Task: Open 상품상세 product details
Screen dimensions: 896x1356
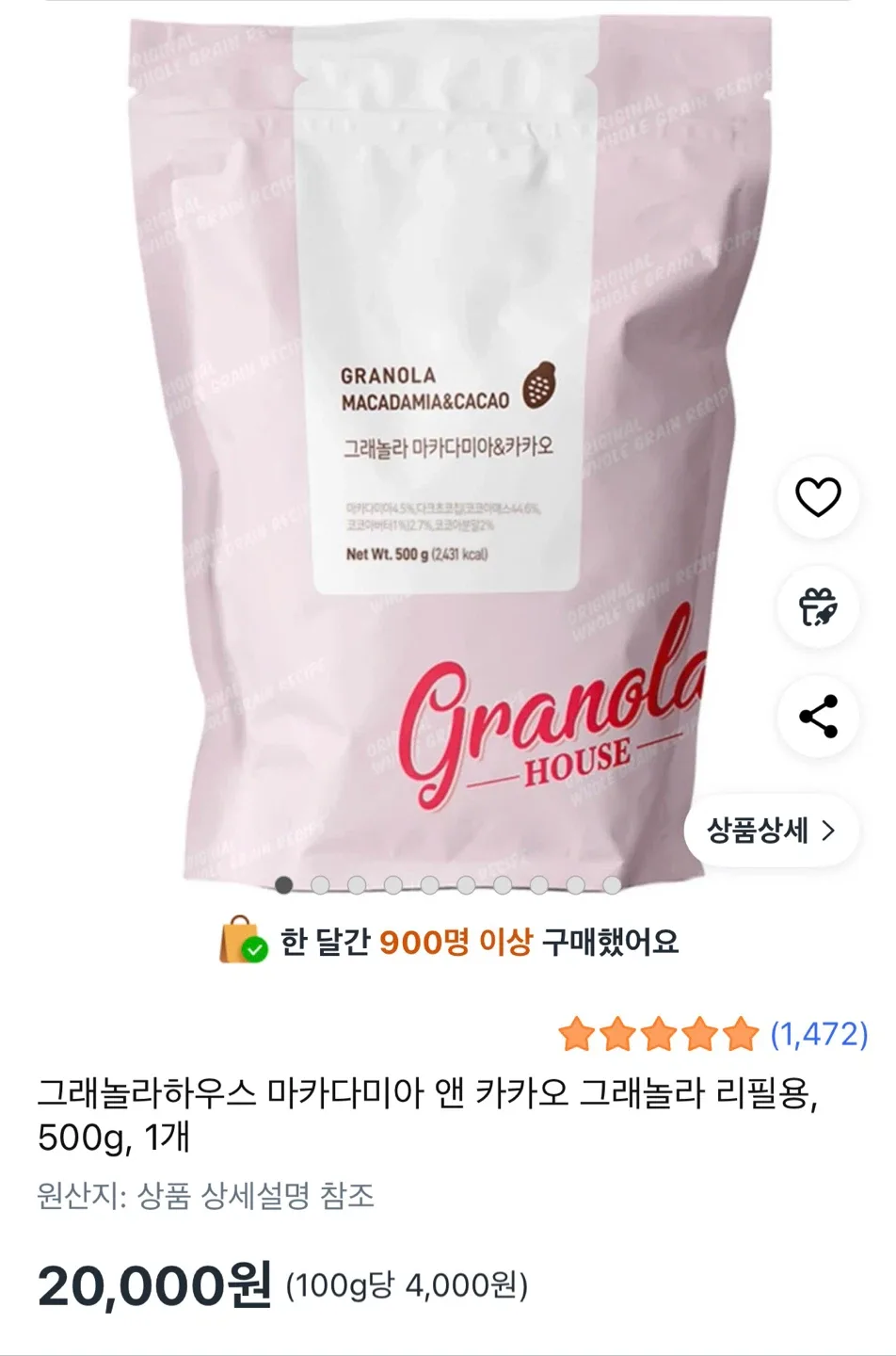Action: 772,830
